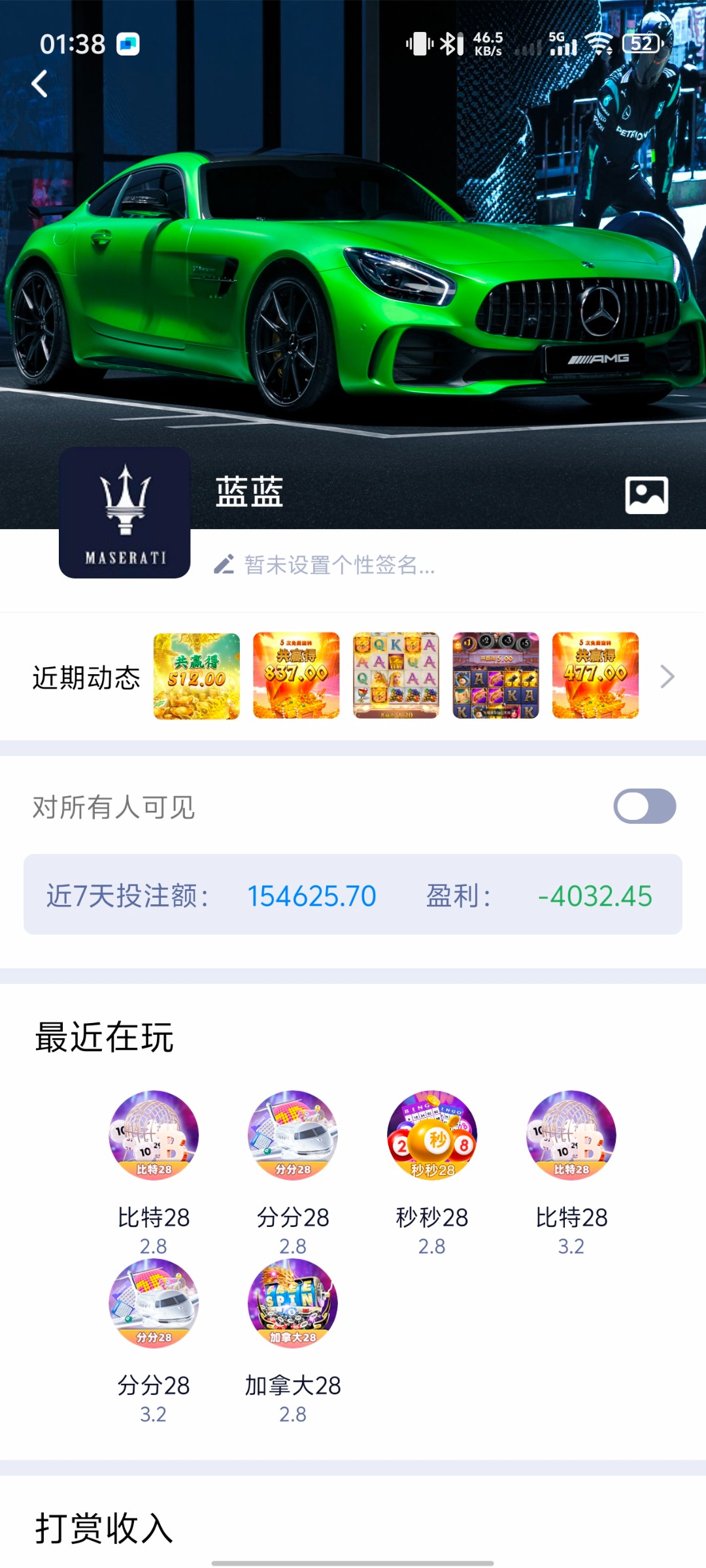Open the 秒秒28 game
The image size is (706, 1568).
point(432,1135)
